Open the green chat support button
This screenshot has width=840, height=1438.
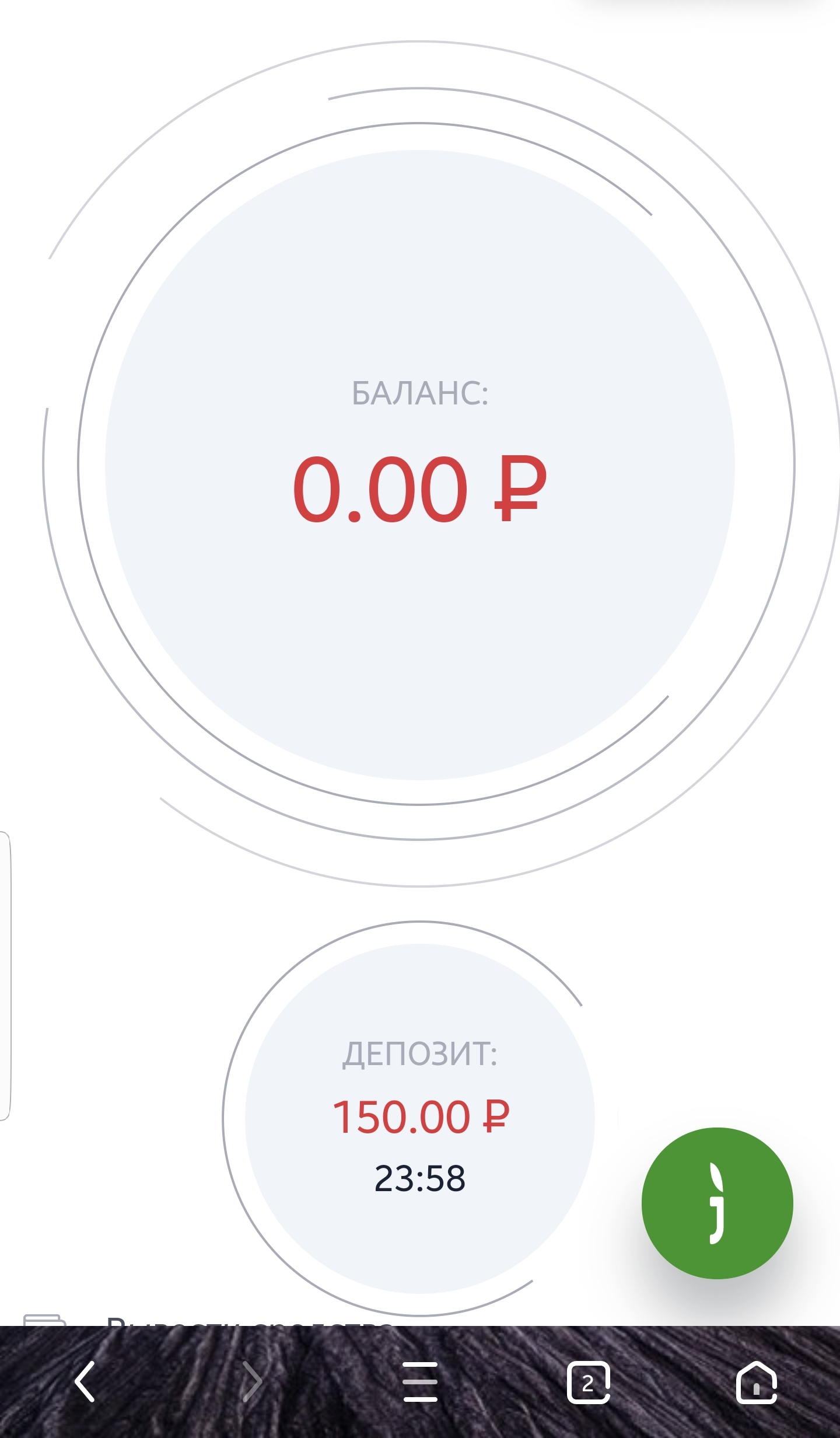pyautogui.click(x=717, y=1203)
